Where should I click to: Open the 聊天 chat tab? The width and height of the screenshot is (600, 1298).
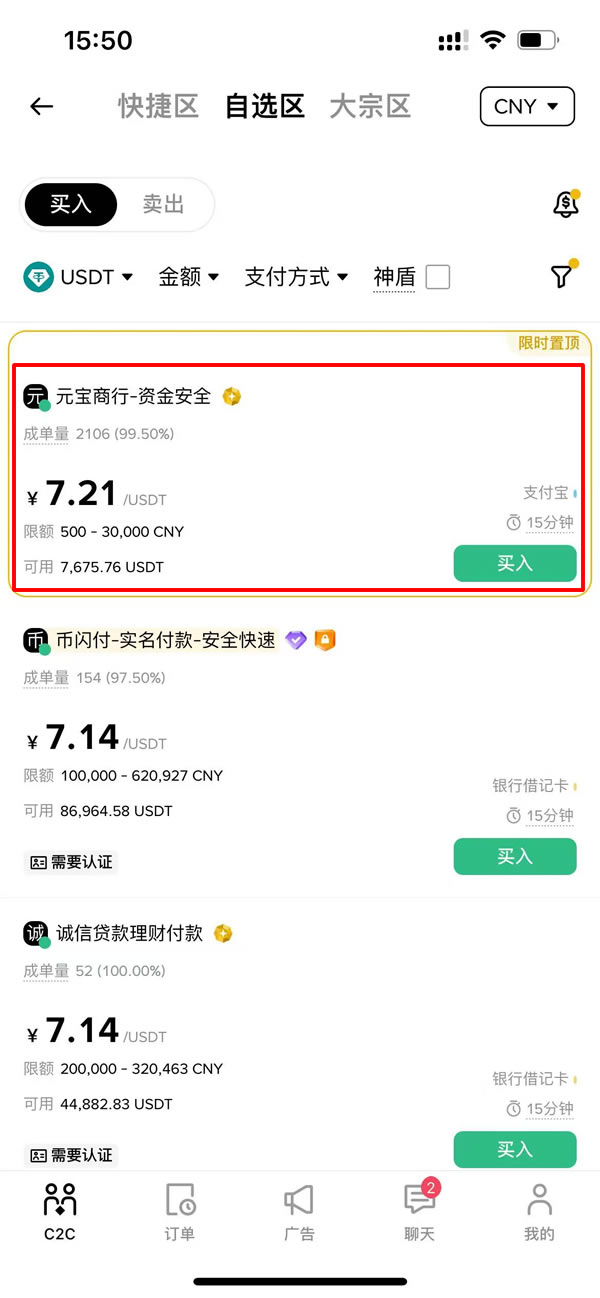click(x=420, y=1211)
